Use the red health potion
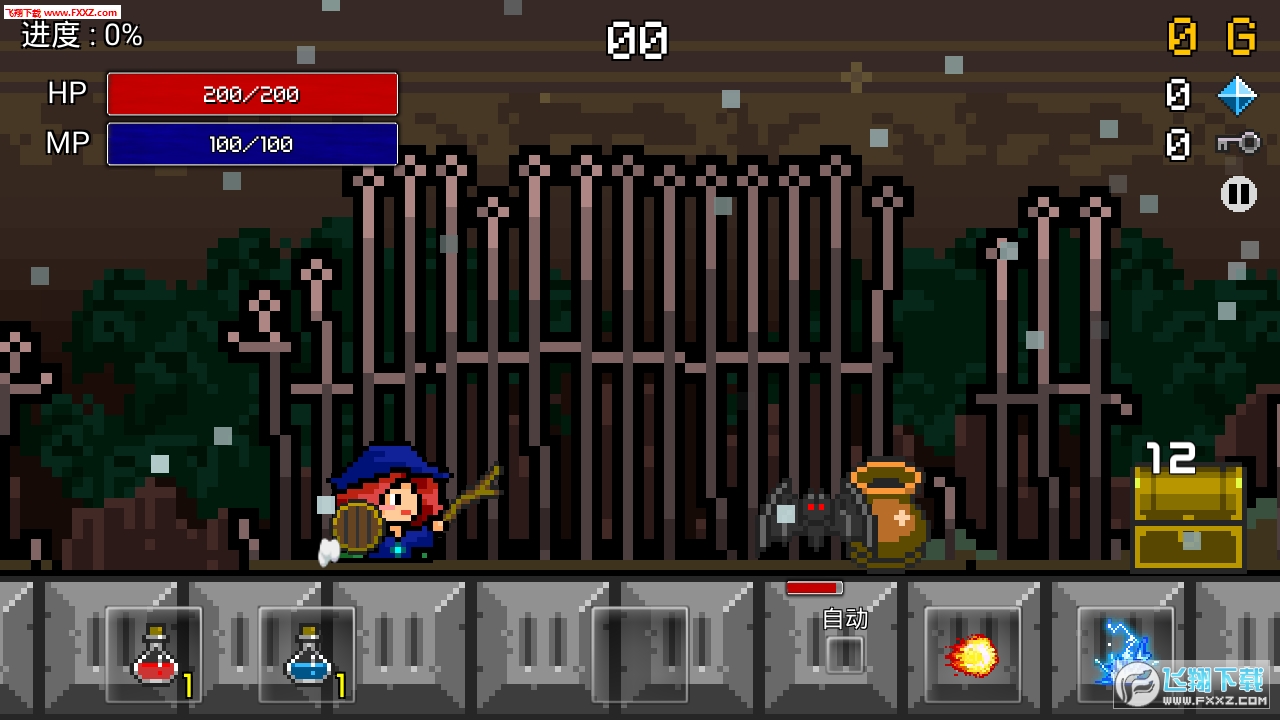The image size is (1280, 720). click(x=154, y=655)
